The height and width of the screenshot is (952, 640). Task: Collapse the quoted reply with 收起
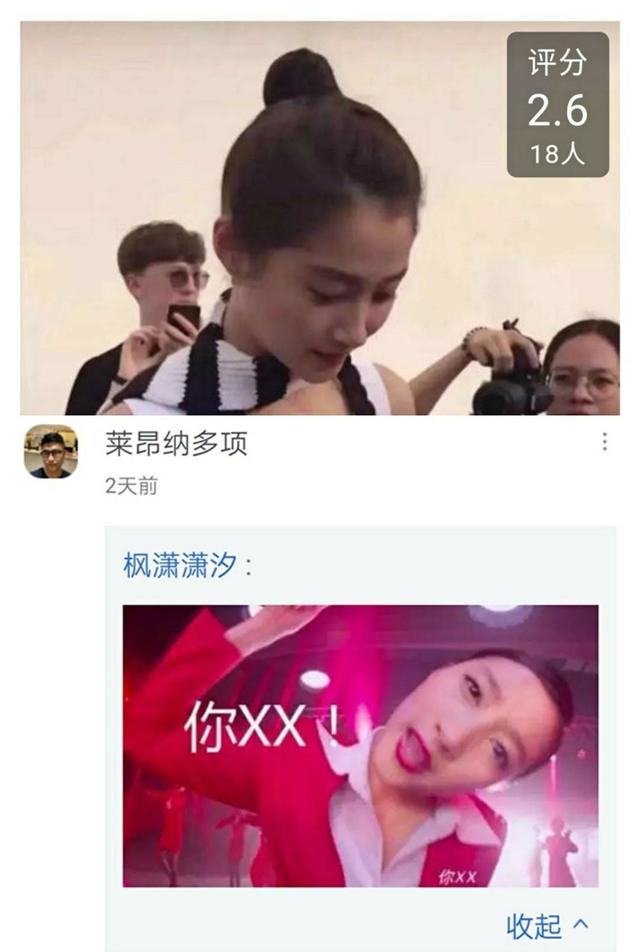547,926
